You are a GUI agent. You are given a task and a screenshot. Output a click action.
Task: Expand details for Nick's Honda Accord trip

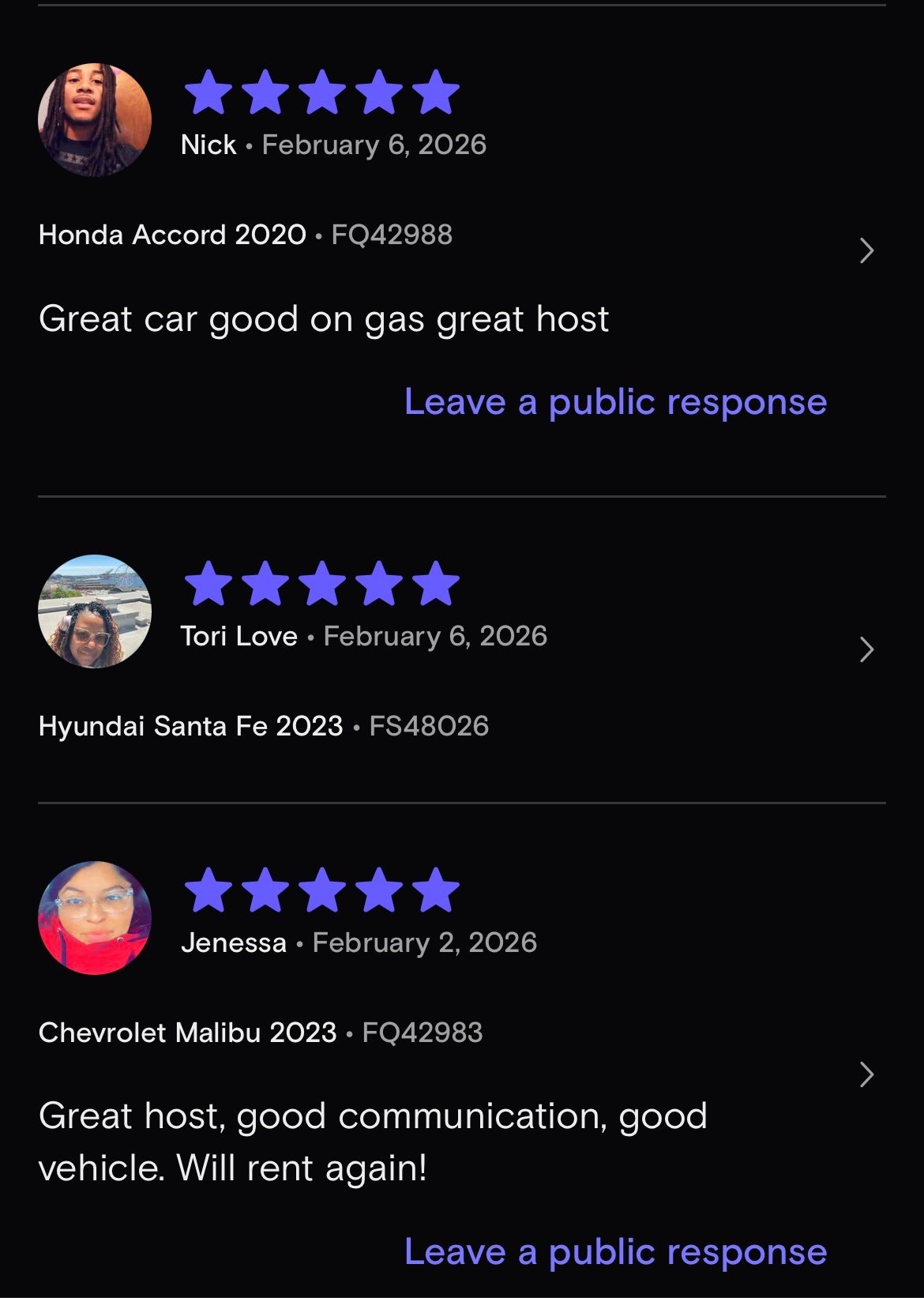coord(867,250)
